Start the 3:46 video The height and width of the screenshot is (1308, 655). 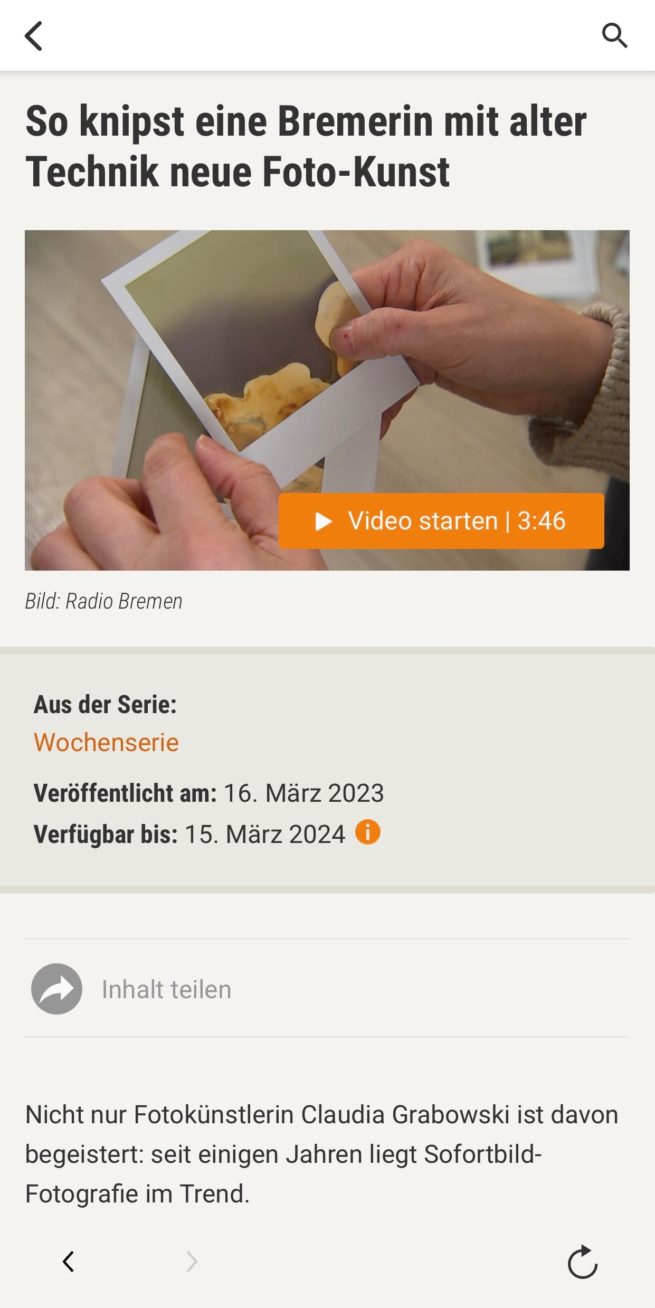[441, 521]
